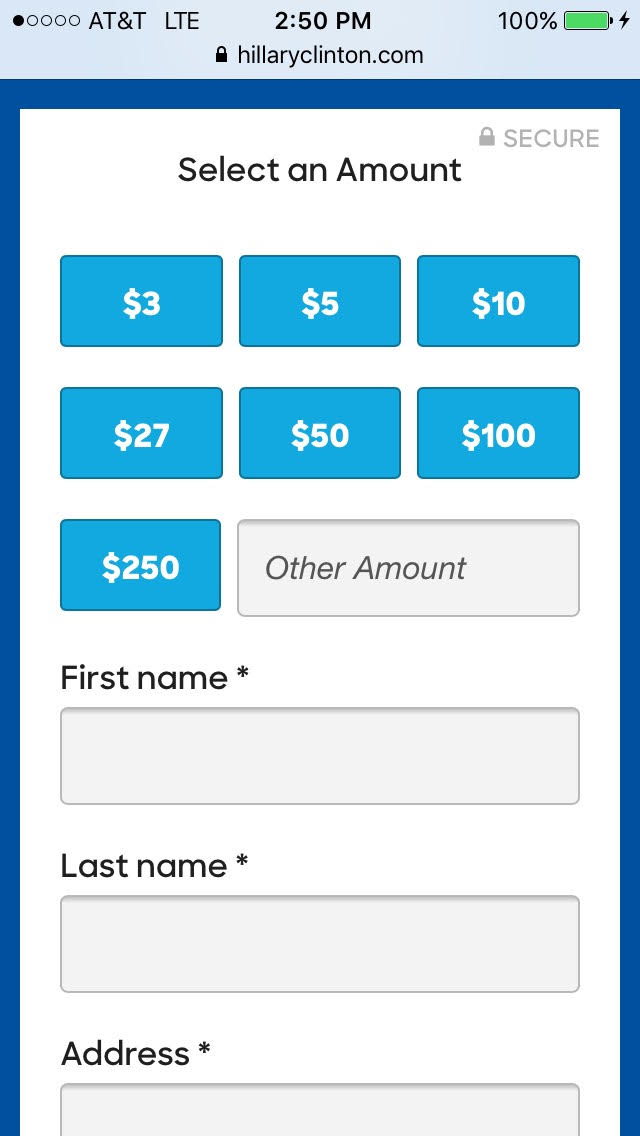Choose the $5 amount button
Screen dimensions: 640x1136
(320, 301)
